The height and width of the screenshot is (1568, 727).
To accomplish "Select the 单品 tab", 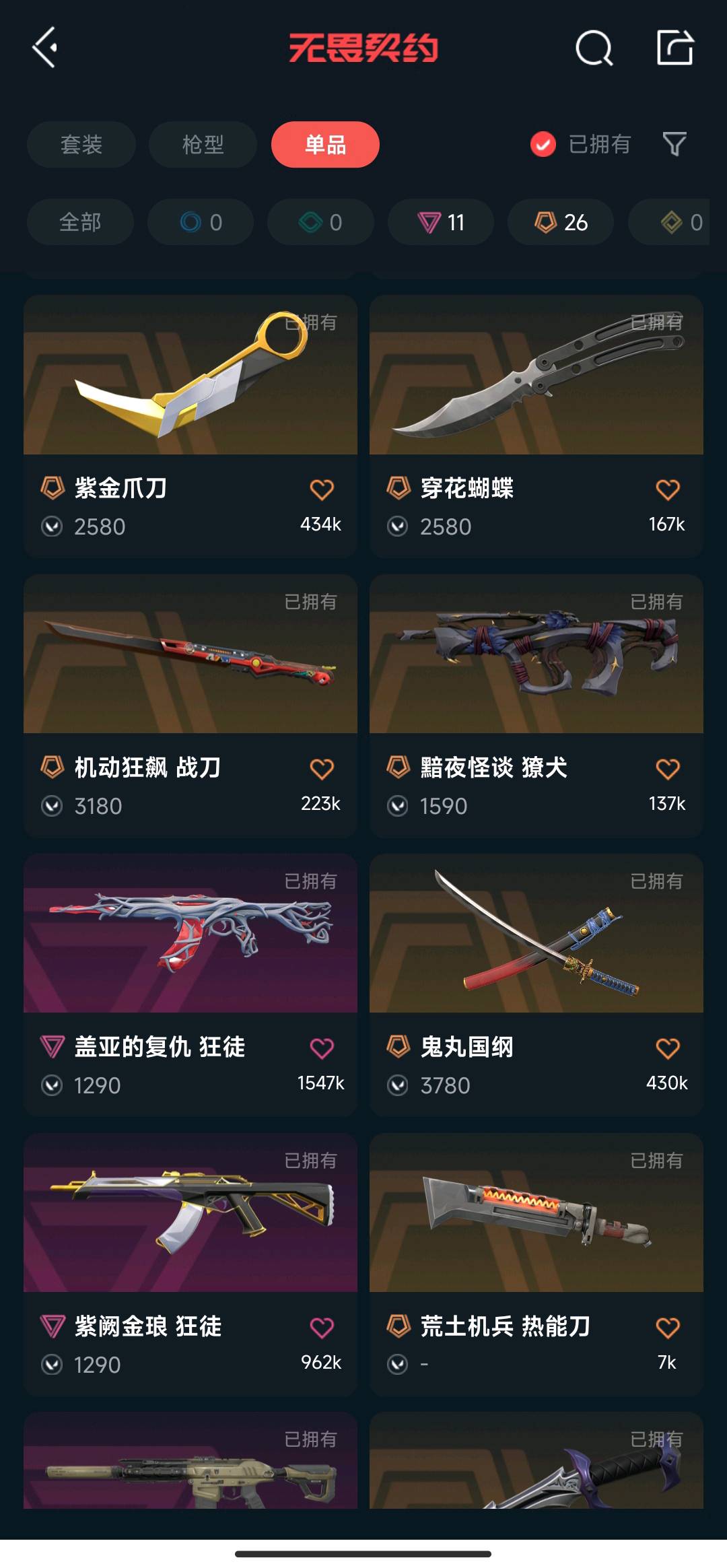I will coord(325,144).
